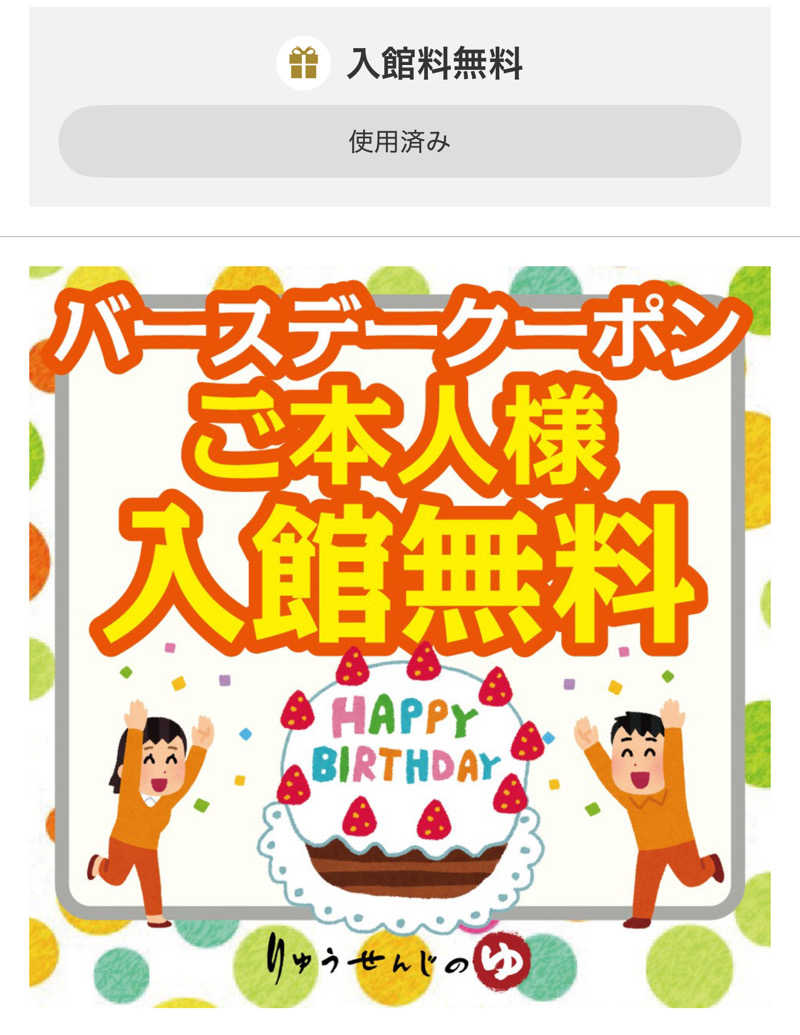This screenshot has height=1035, width=800.
Task: Open the birthday coupon image
Action: (399, 636)
